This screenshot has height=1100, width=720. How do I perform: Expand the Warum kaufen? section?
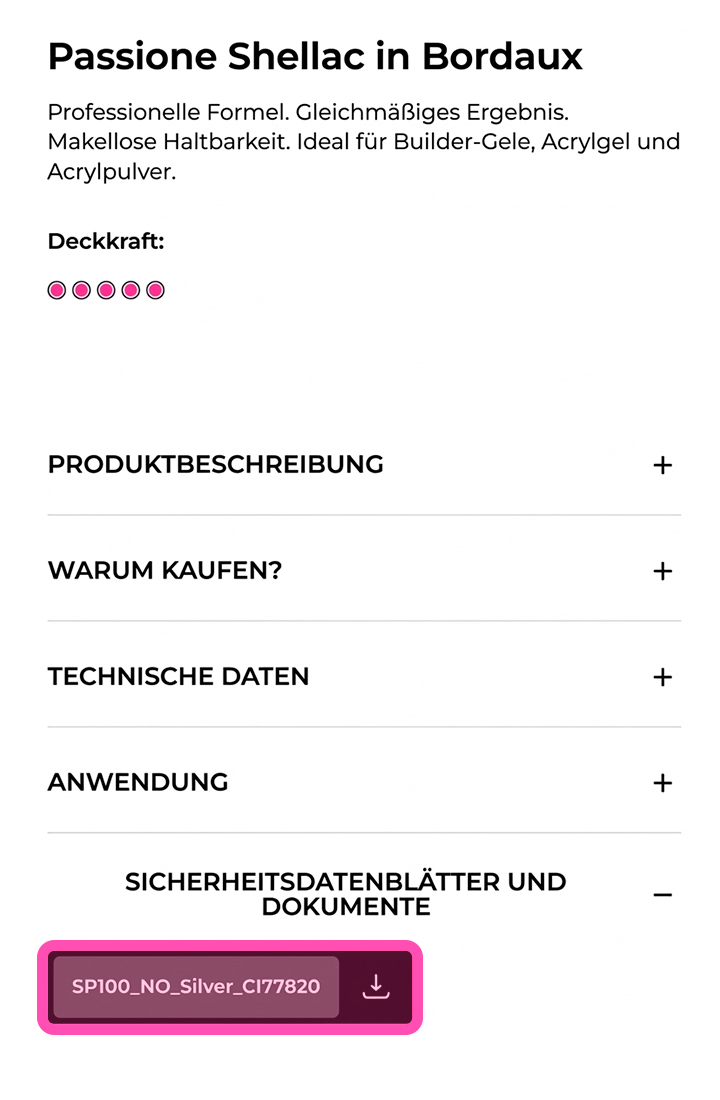pos(662,571)
